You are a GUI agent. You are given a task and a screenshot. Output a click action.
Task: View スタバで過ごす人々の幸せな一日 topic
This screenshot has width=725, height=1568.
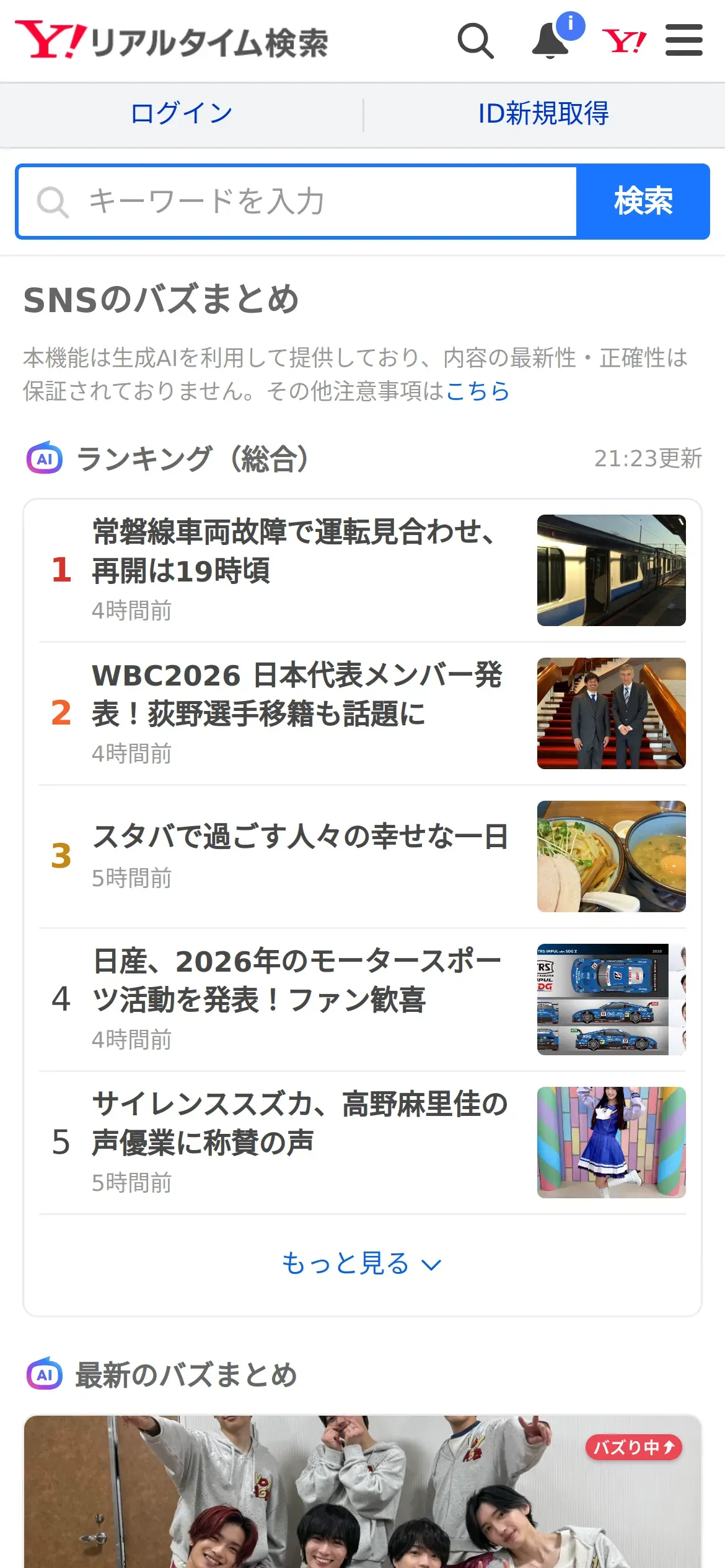click(300, 837)
